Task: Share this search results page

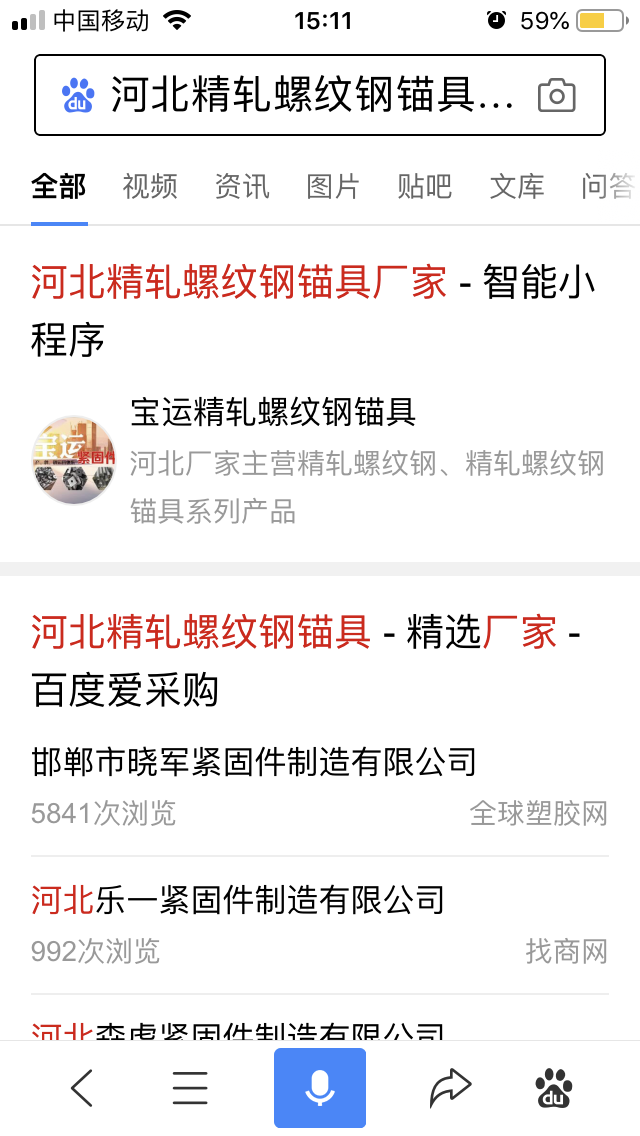Action: [x=450, y=1088]
